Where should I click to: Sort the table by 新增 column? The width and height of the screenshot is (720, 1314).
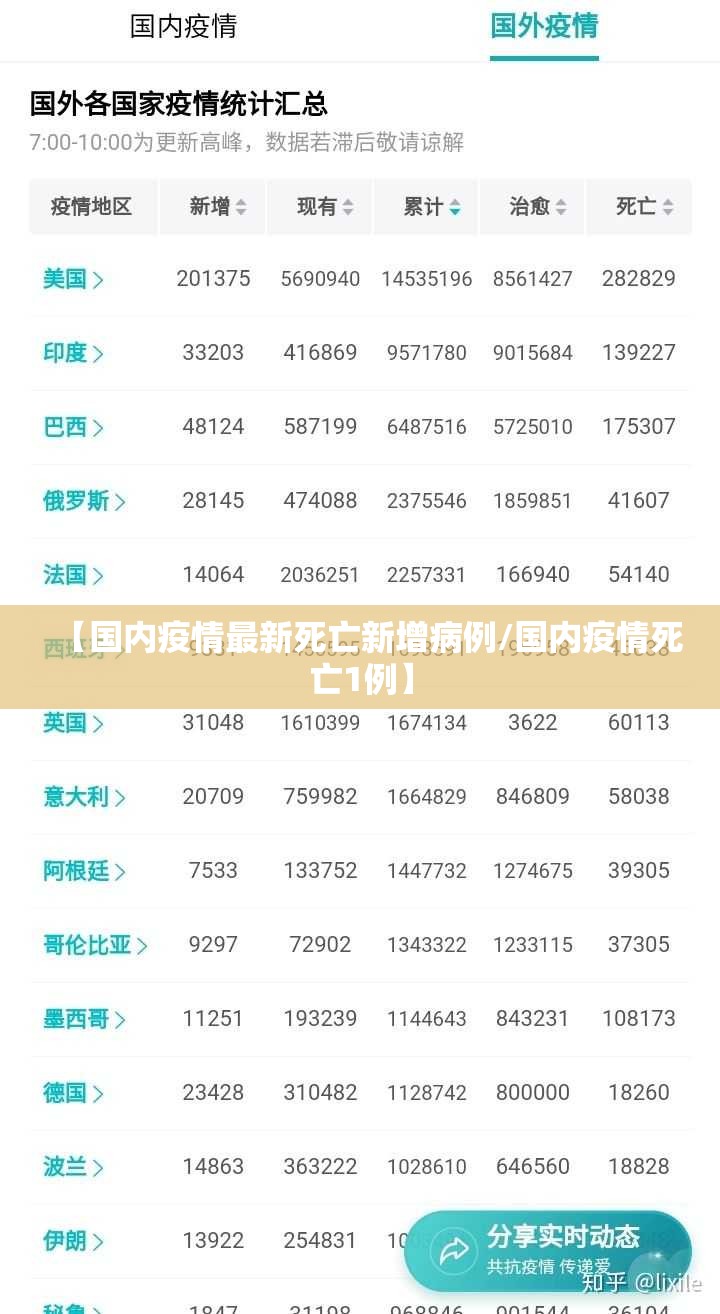(217, 207)
